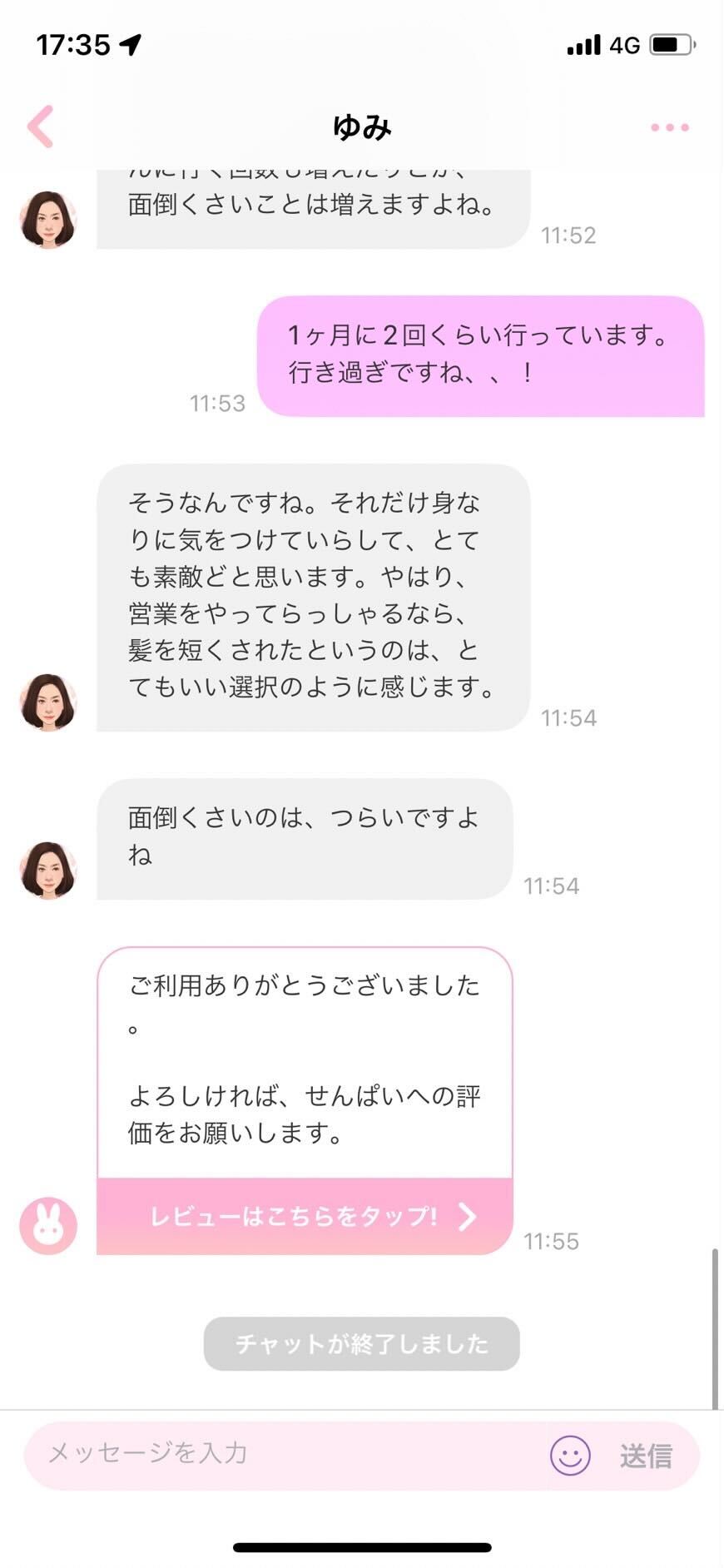Focus the メッセージを入力 text field
The height and width of the screenshot is (1568, 724).
pos(283,1453)
